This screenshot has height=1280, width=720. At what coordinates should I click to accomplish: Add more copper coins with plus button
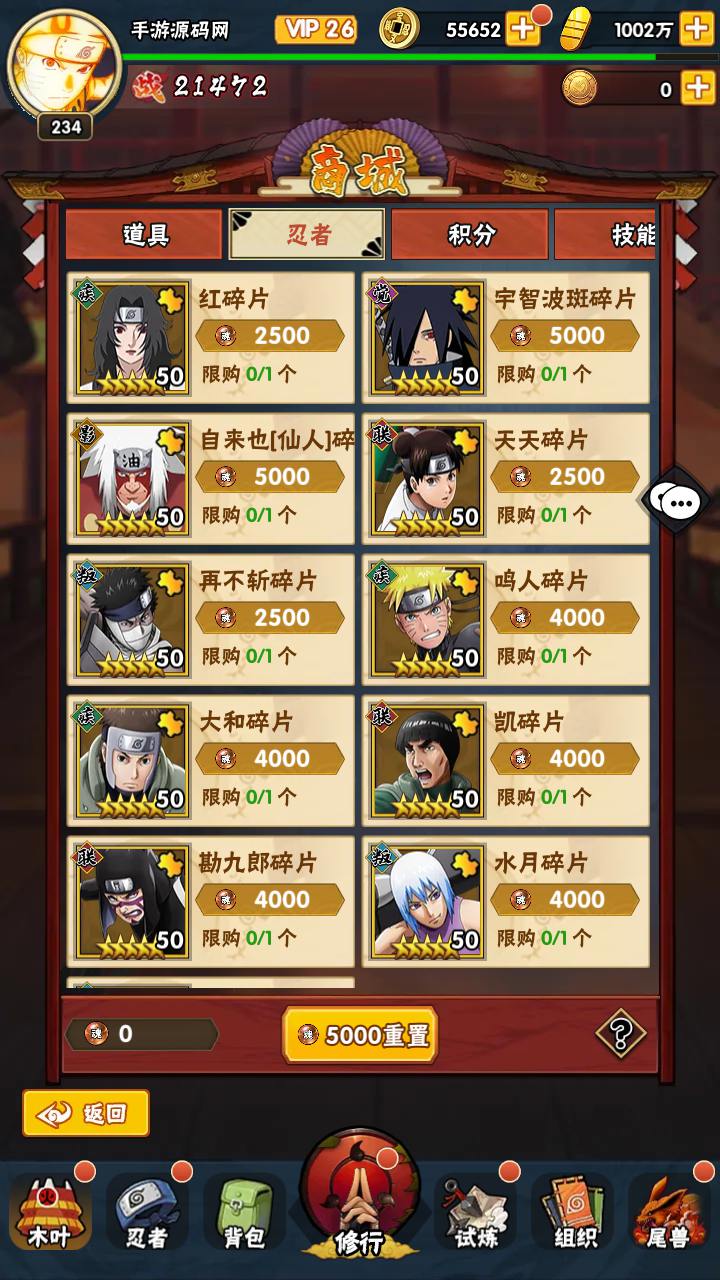pos(522,29)
